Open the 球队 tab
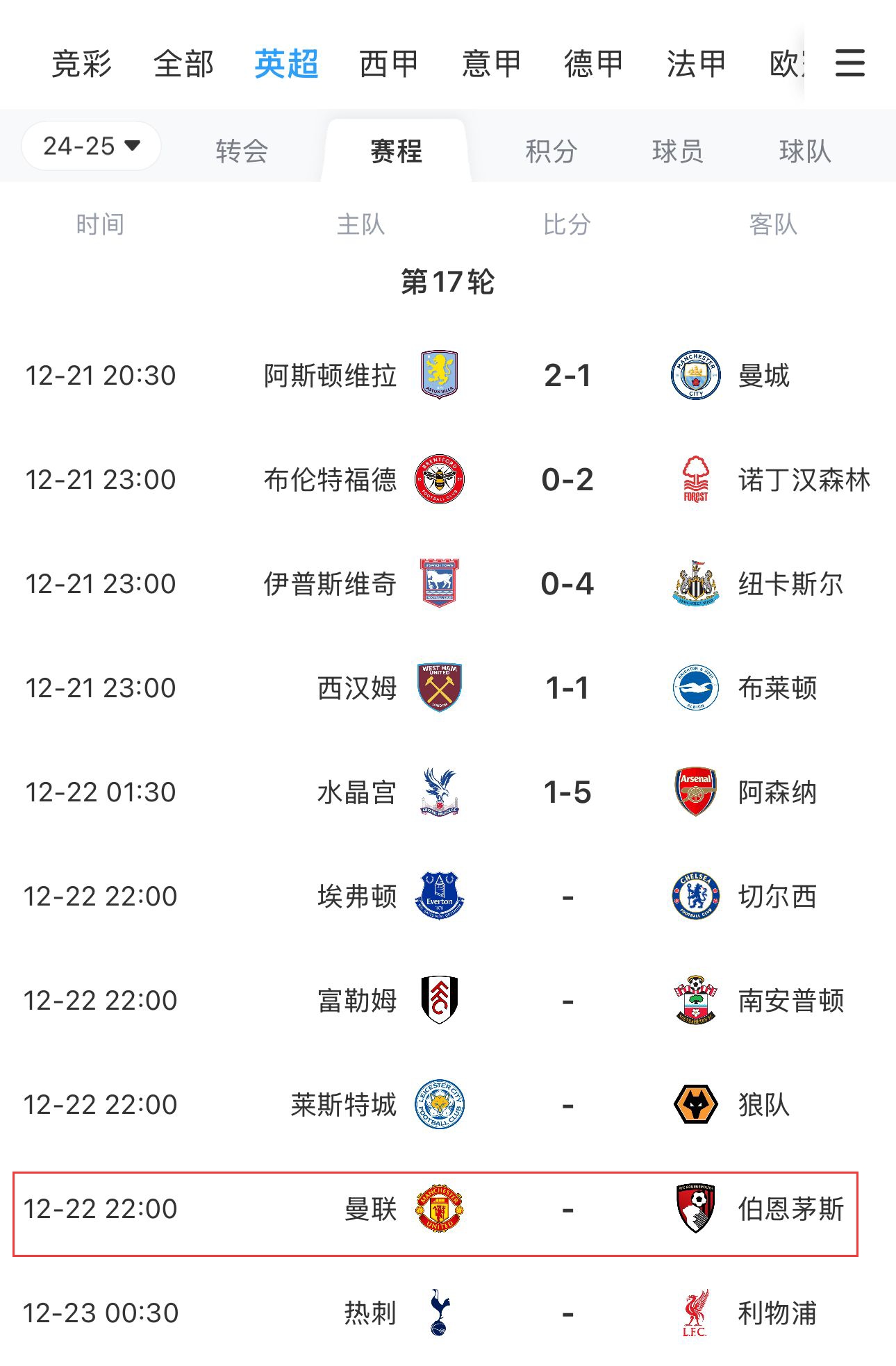This screenshot has height=1366, width=896. coord(804,151)
